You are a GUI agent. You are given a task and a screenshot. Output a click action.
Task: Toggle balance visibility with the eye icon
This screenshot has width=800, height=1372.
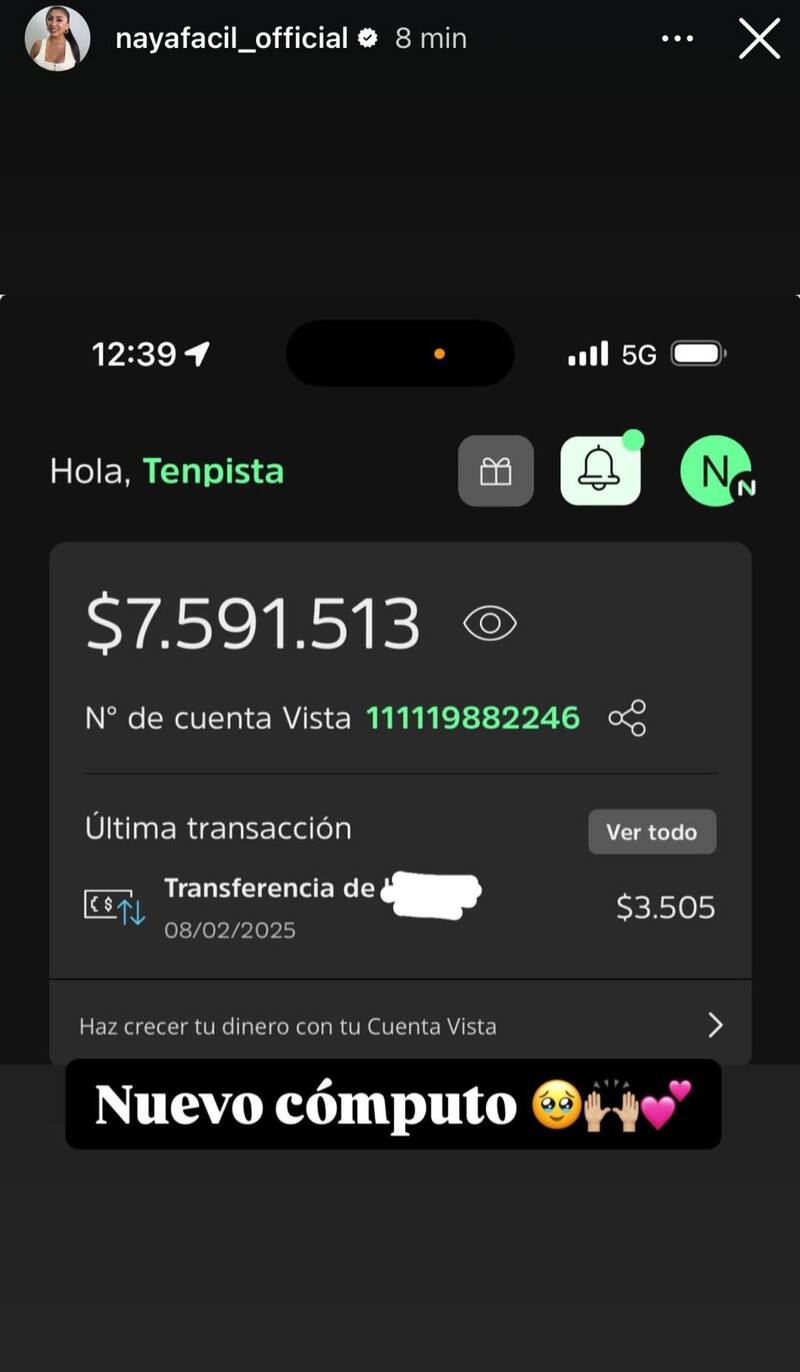pyautogui.click(x=490, y=623)
